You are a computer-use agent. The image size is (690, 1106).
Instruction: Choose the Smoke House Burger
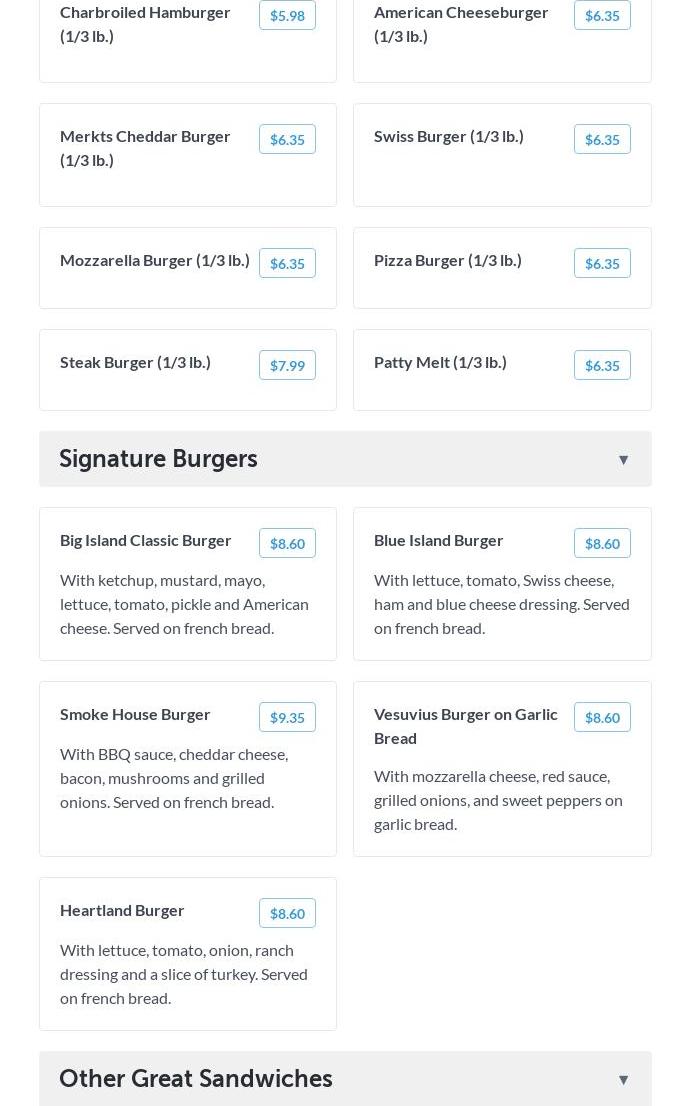[135, 715]
